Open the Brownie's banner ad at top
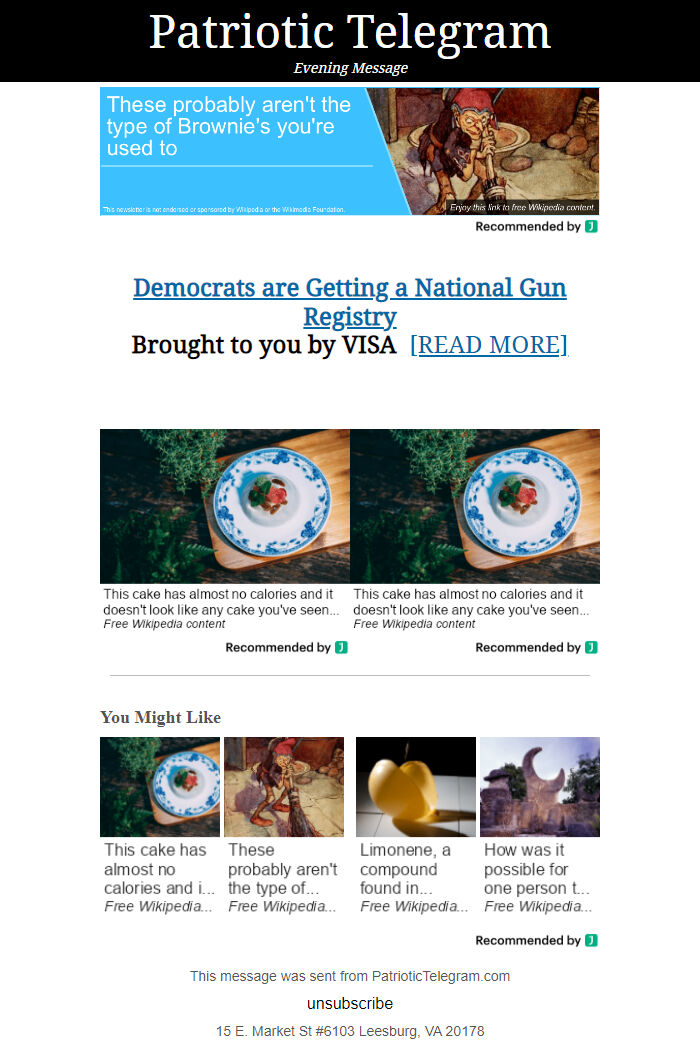The height and width of the screenshot is (1055, 700). 349,150
